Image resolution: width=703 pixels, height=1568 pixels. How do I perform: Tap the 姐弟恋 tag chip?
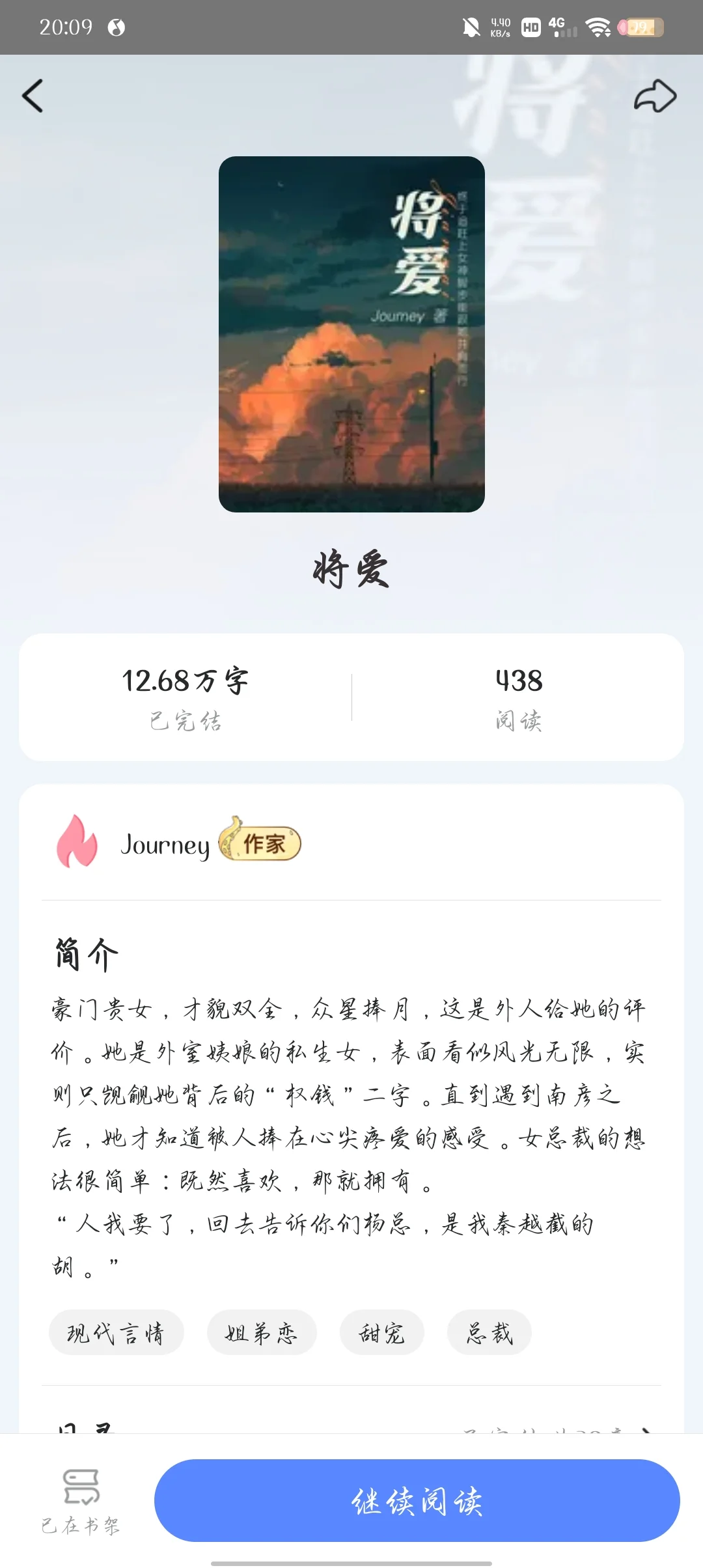click(262, 1332)
